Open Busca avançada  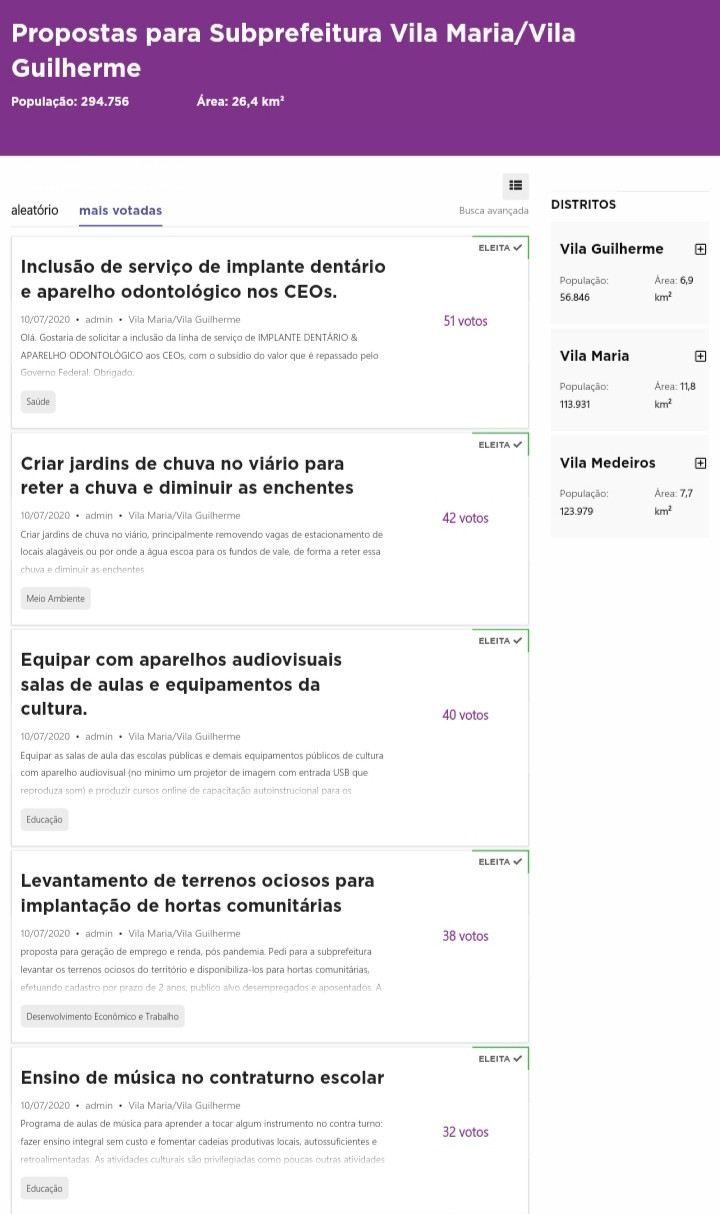494,211
